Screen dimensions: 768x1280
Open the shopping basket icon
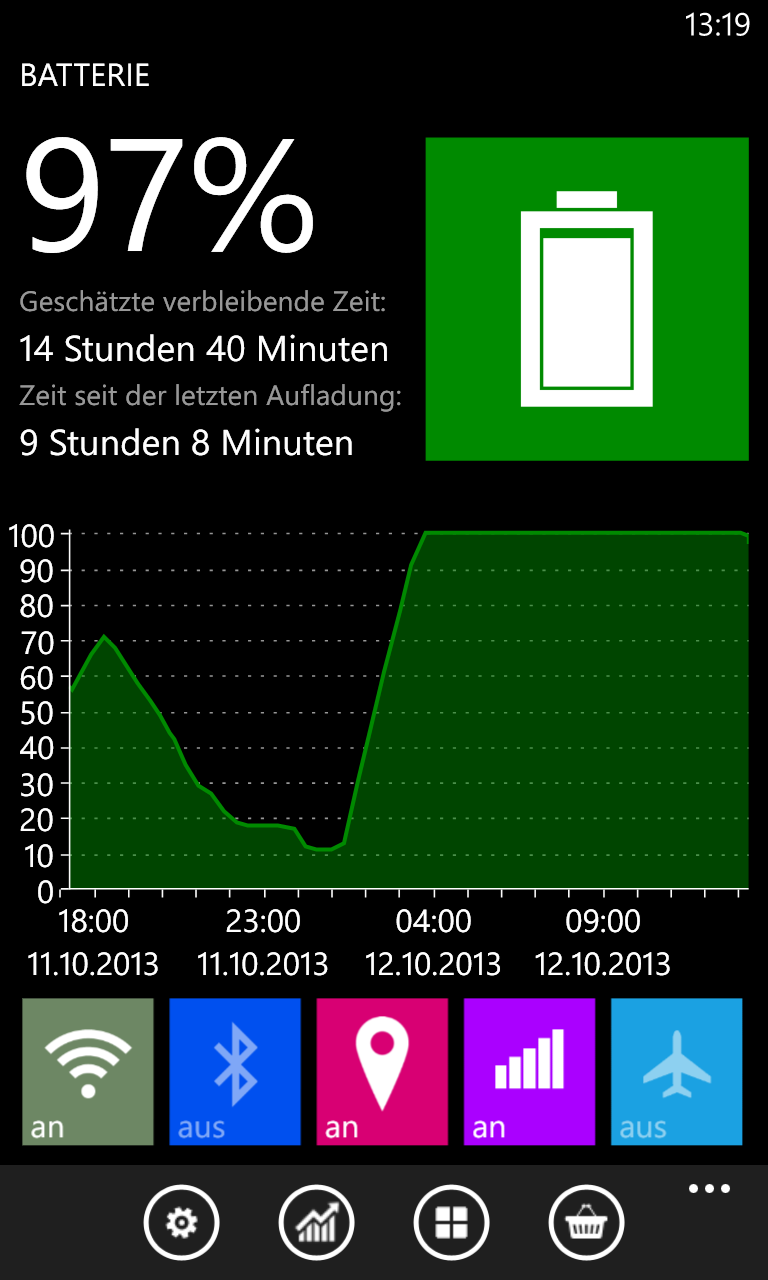coord(586,1222)
